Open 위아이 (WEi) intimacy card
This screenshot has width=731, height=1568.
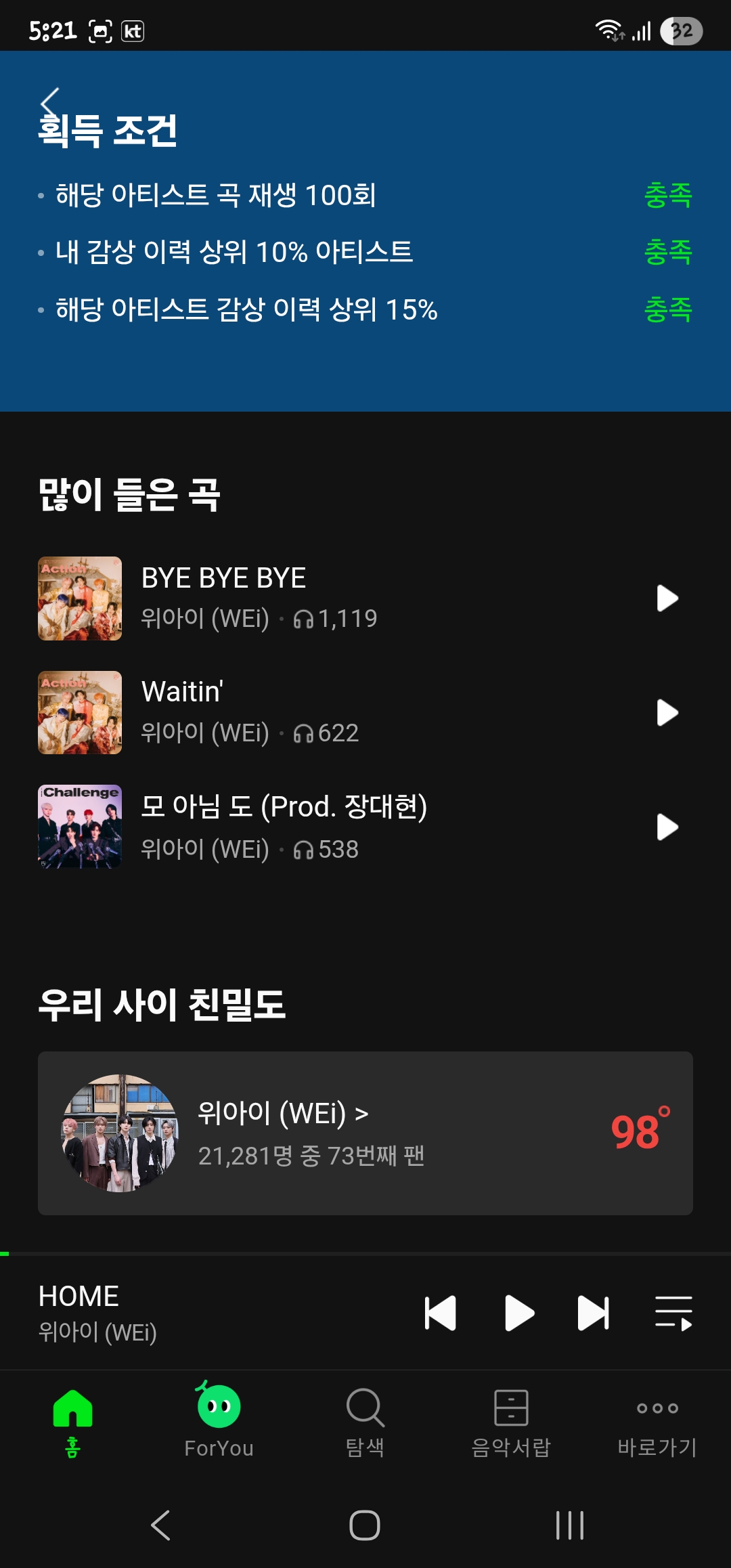pyautogui.click(x=365, y=1133)
